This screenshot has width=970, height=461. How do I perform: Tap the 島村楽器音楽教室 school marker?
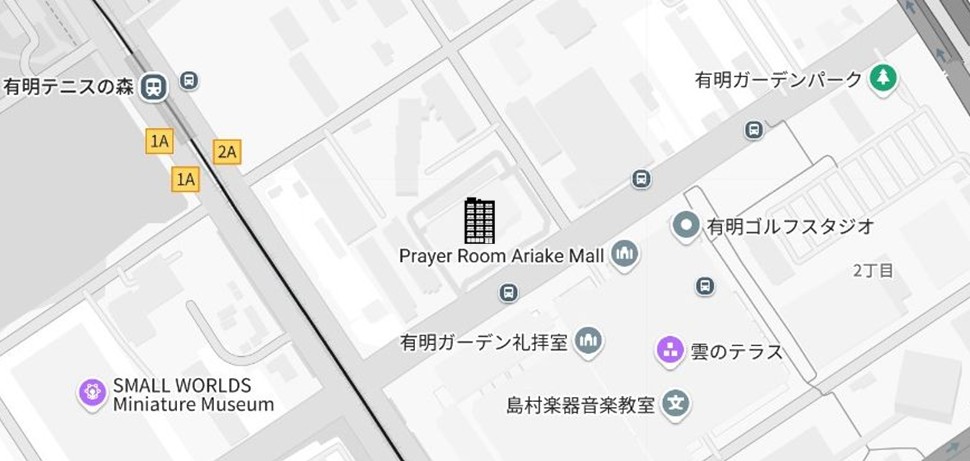(677, 405)
